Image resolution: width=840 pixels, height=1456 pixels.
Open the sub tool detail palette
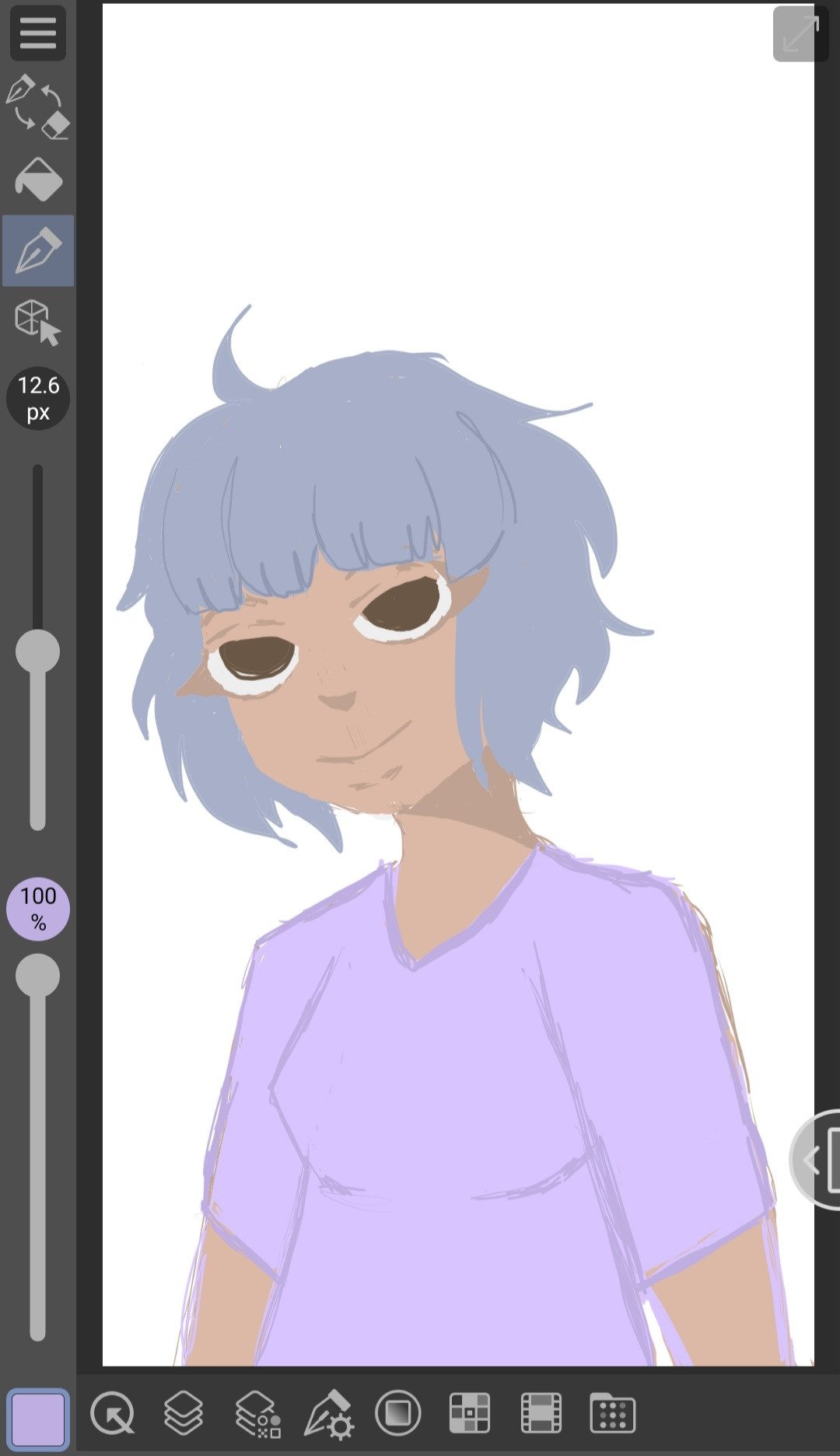pos(397,1413)
